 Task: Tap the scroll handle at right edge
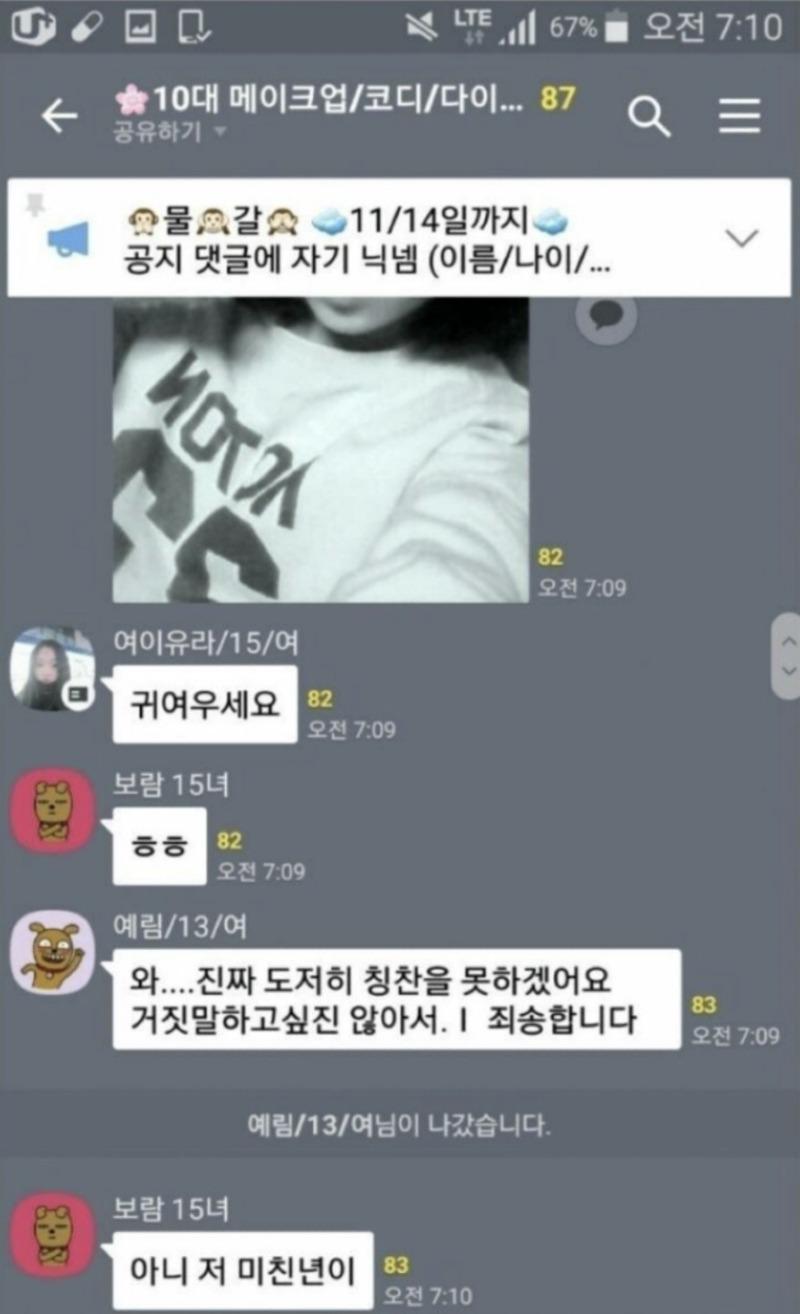tap(787, 655)
